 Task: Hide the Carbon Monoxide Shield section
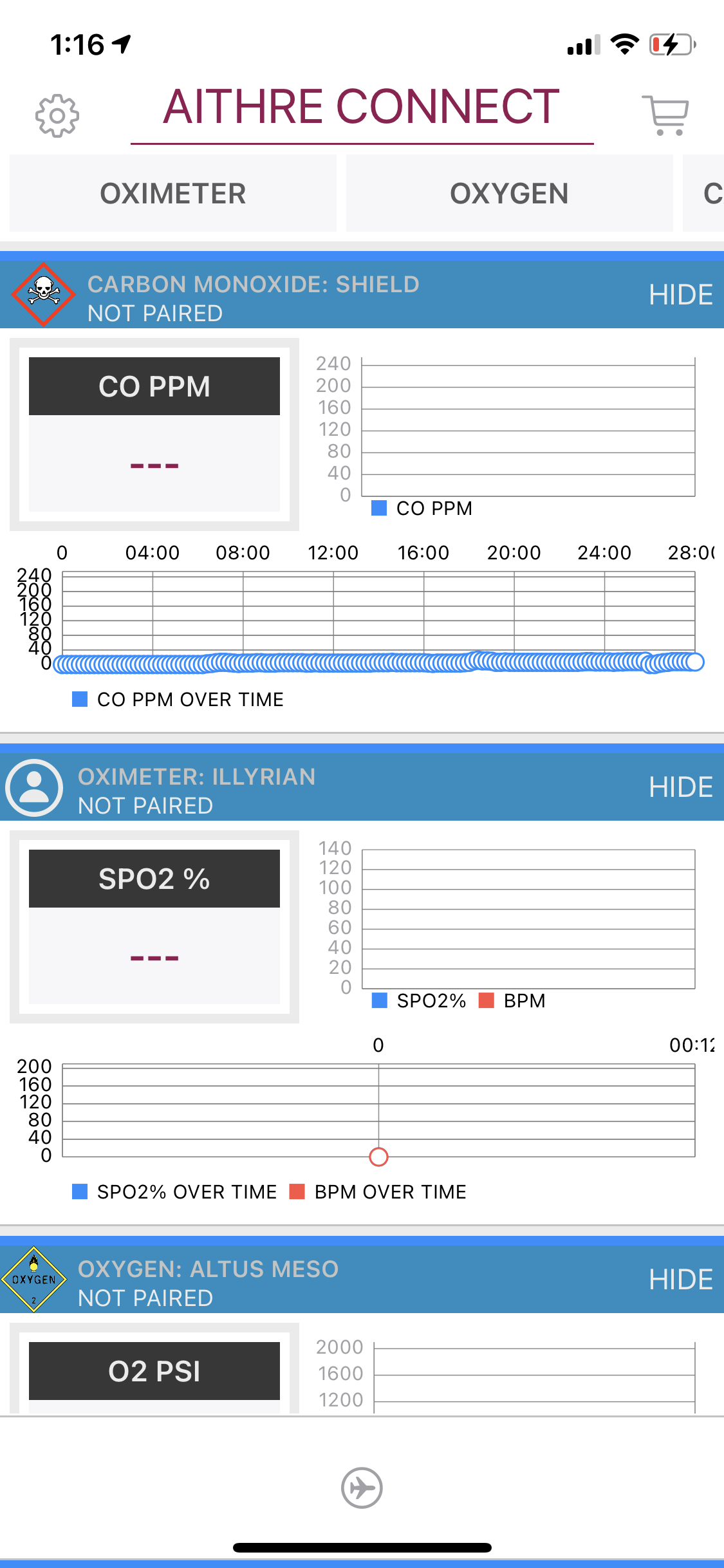tap(680, 295)
